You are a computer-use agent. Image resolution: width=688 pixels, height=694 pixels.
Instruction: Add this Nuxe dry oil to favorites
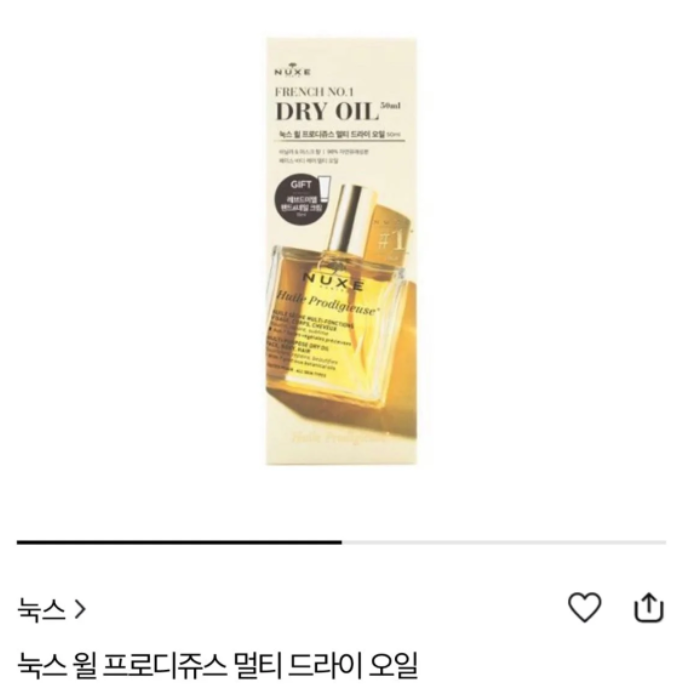(585, 607)
